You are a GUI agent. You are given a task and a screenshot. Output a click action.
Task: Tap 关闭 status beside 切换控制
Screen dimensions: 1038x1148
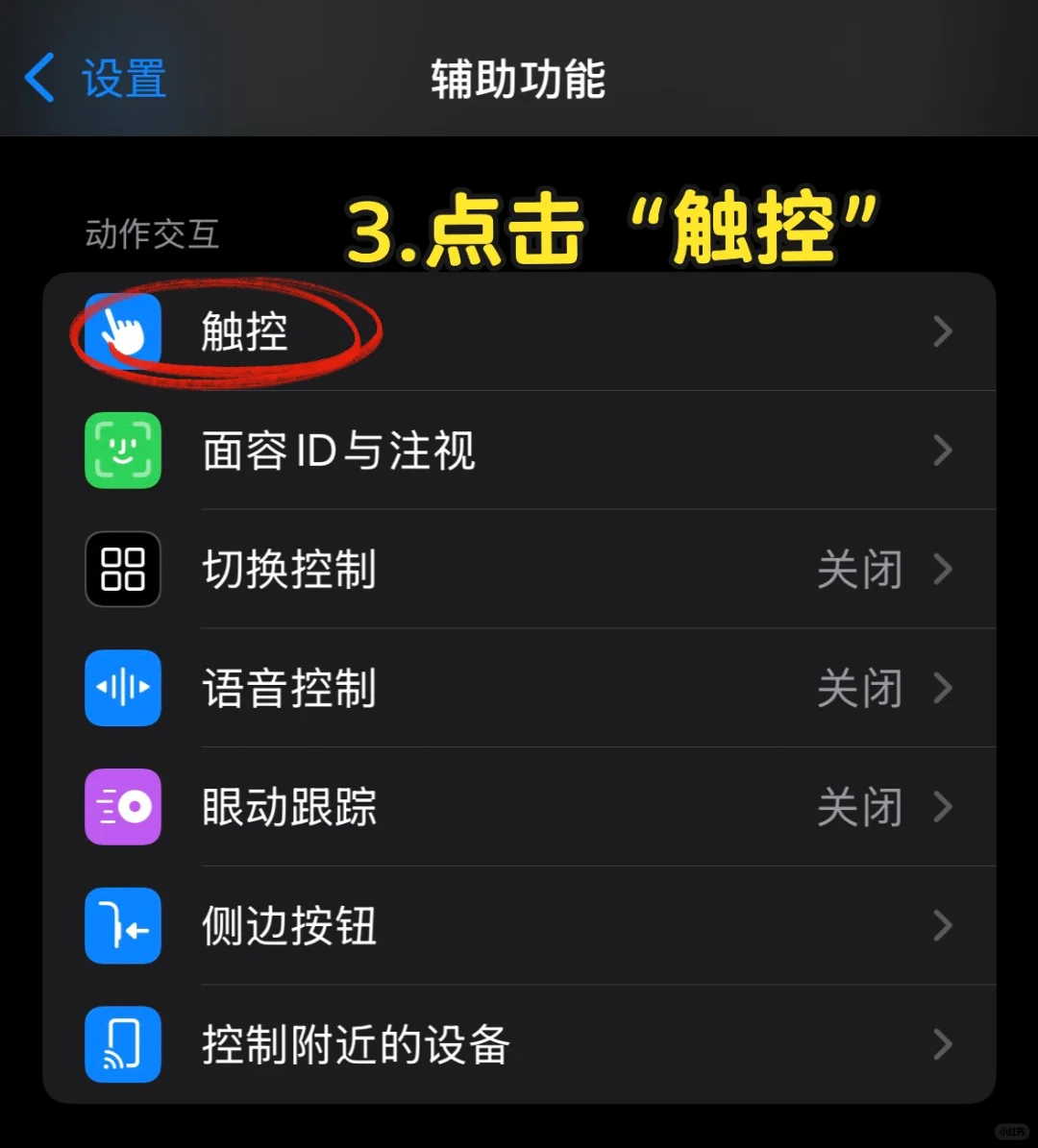point(862,570)
